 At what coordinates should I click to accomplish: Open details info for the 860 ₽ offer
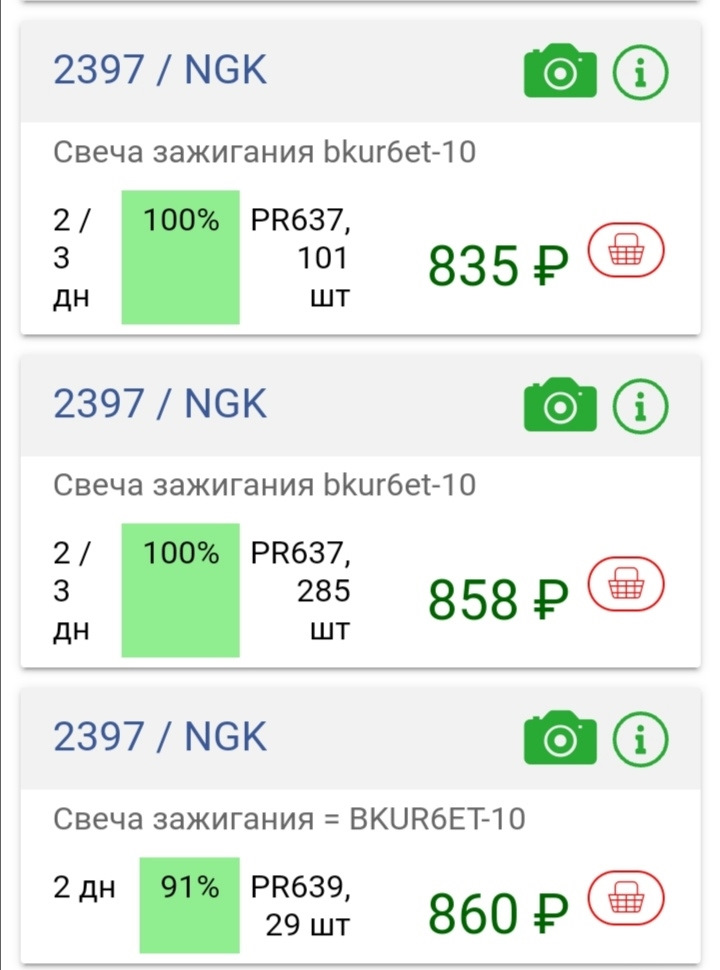coord(640,738)
